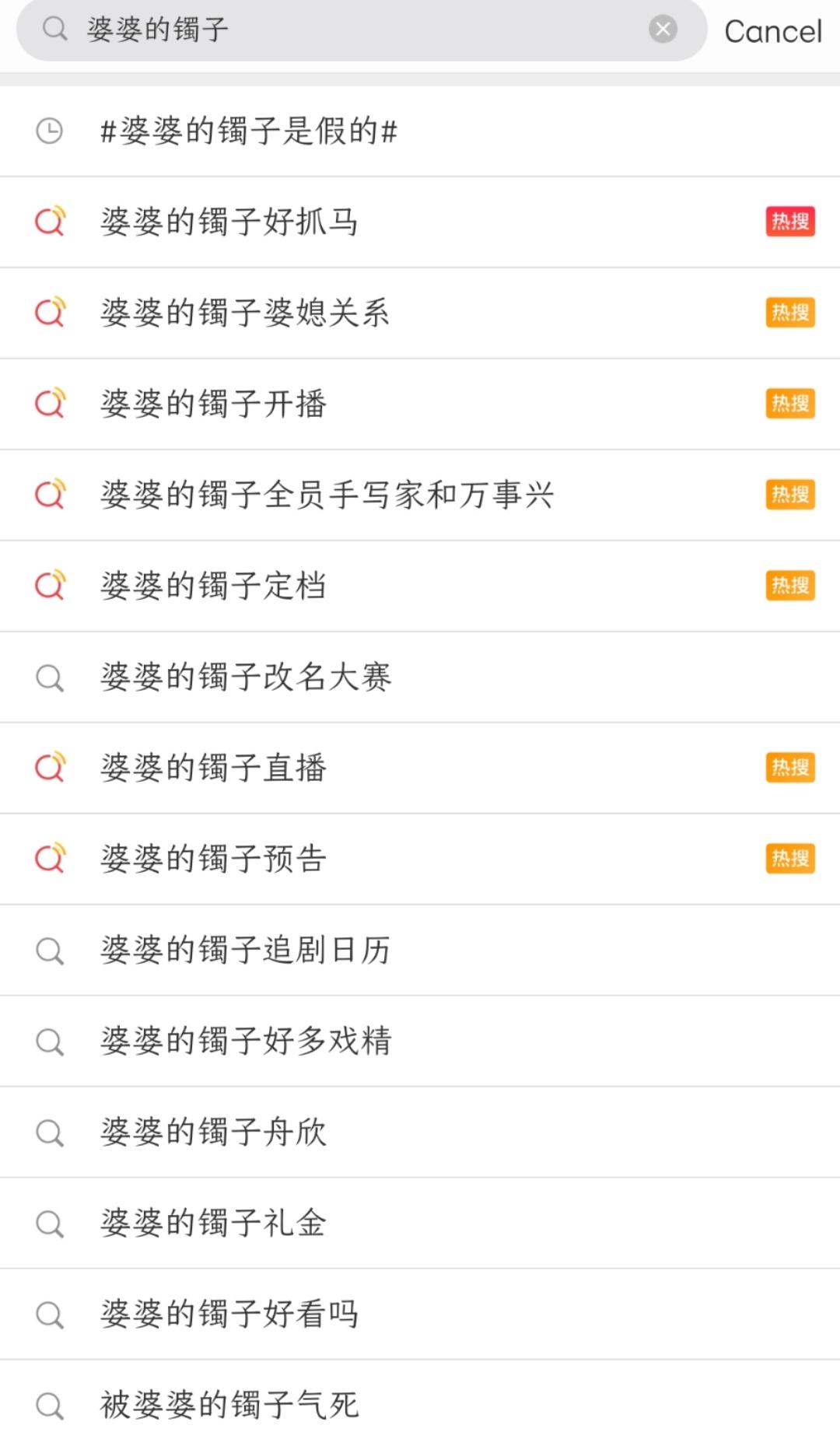Search for 婆婆的镯子舟欣
This screenshot has width=840, height=1432.
click(x=214, y=1132)
